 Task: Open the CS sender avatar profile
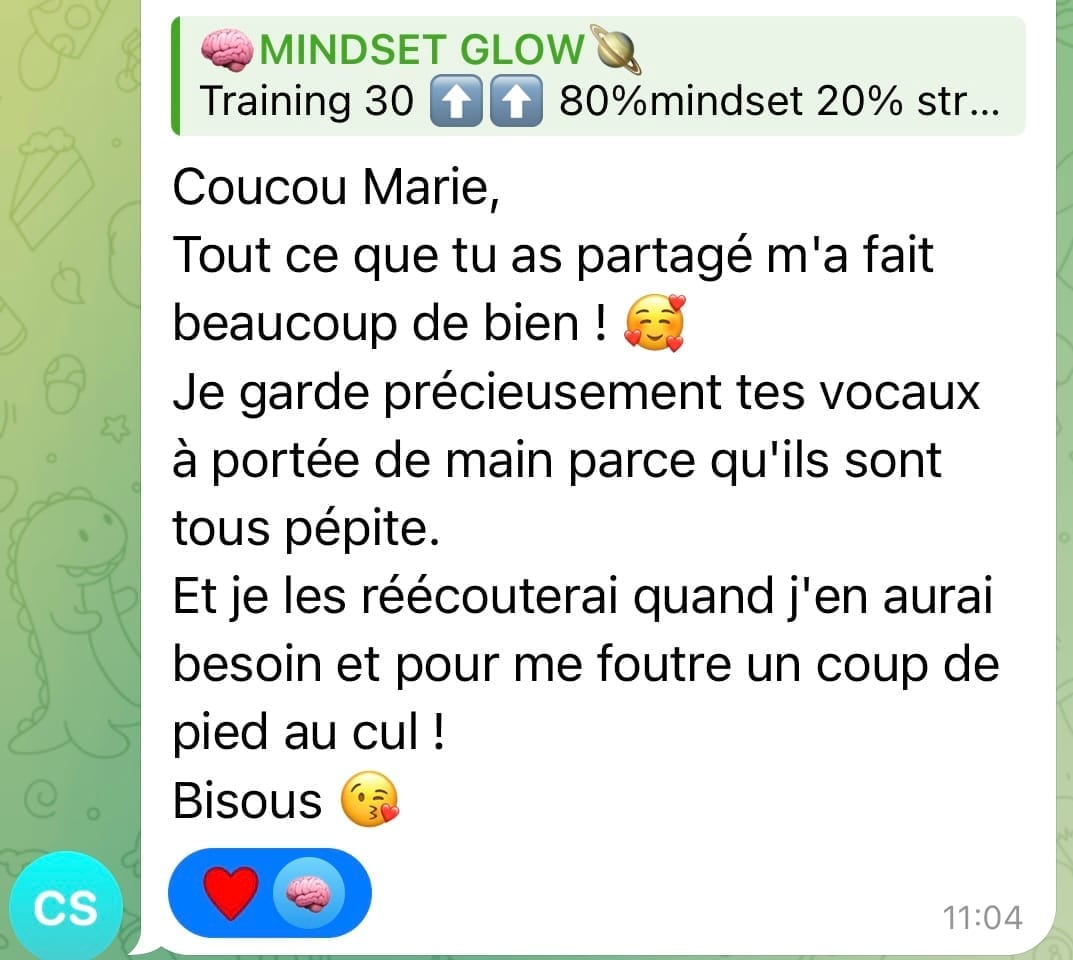67,908
